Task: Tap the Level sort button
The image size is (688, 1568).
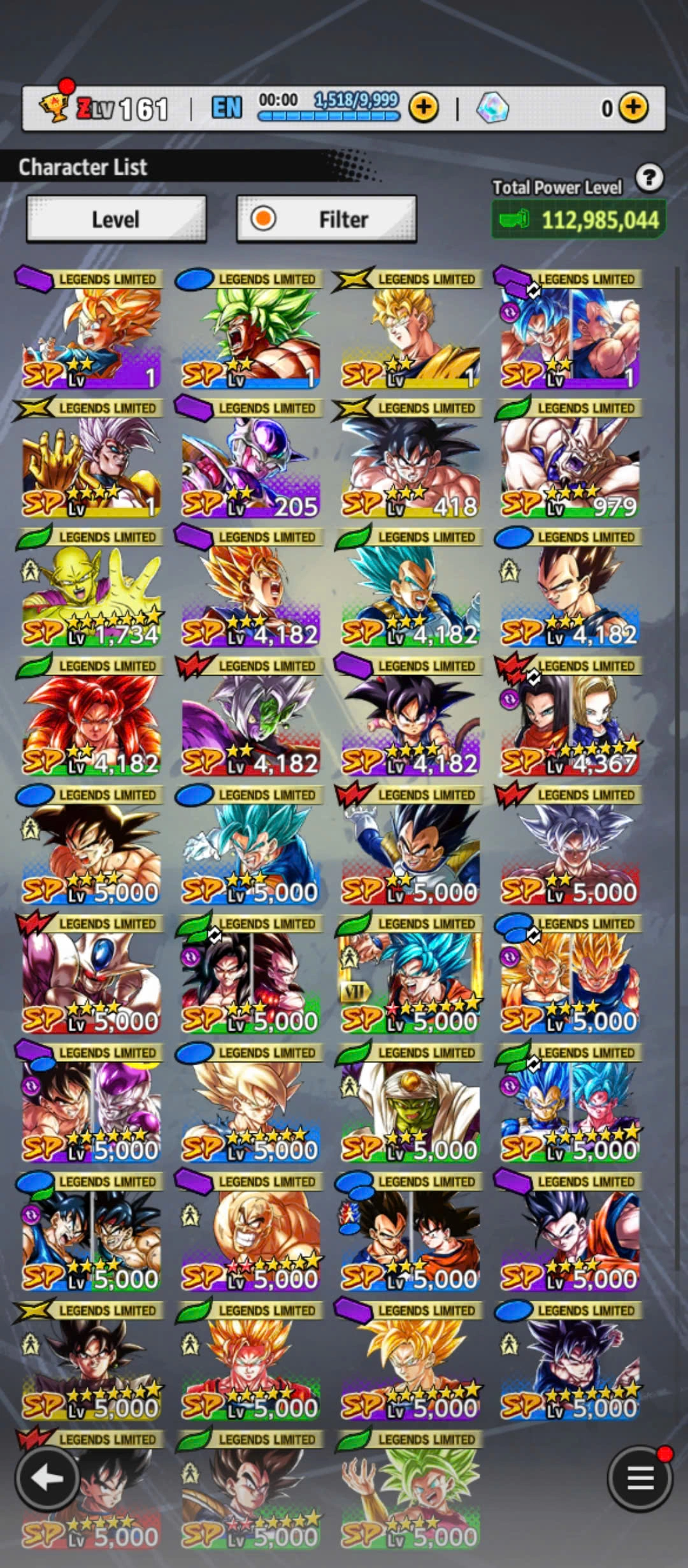Action: pos(116,219)
